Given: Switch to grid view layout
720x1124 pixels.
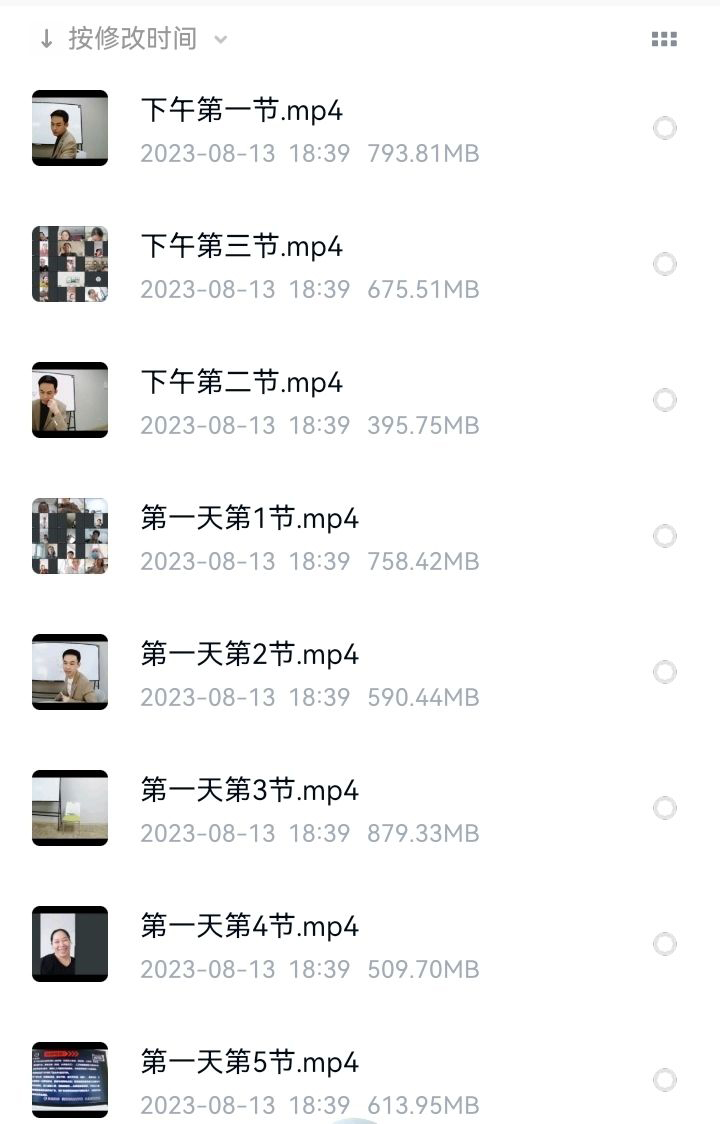Looking at the screenshot, I should [x=664, y=38].
